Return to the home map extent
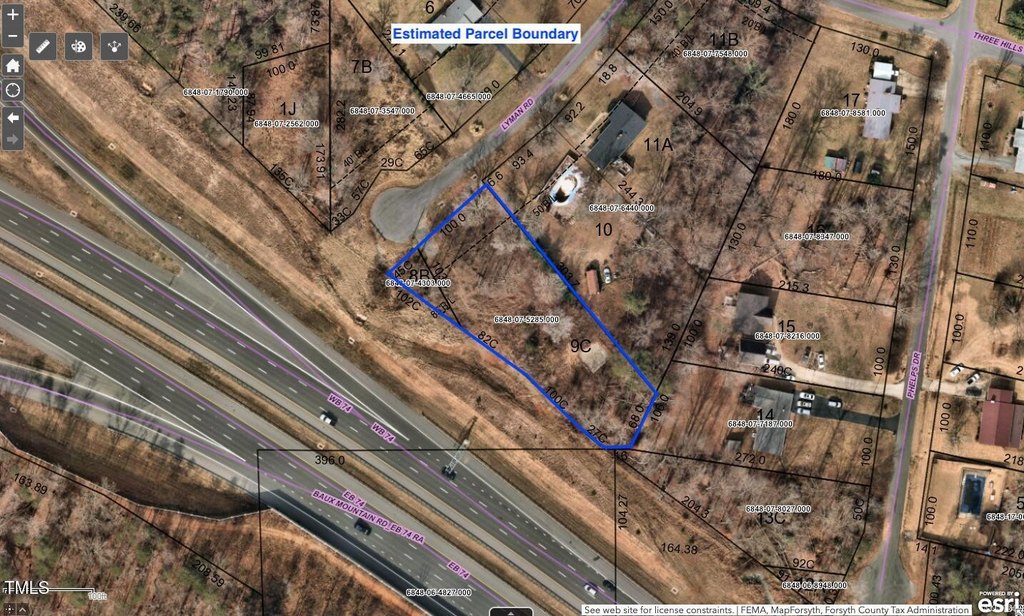 (x=13, y=65)
